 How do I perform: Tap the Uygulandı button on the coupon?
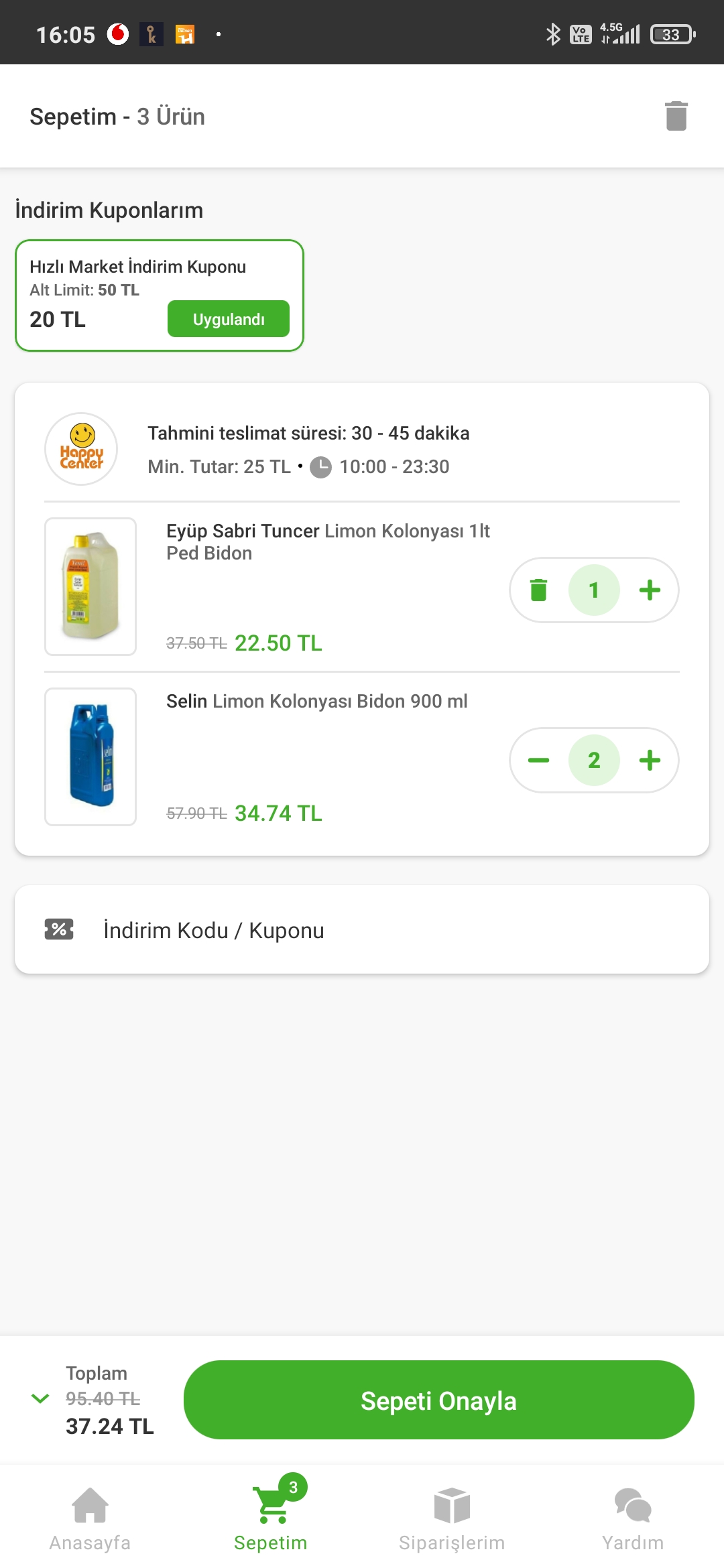[x=229, y=319]
